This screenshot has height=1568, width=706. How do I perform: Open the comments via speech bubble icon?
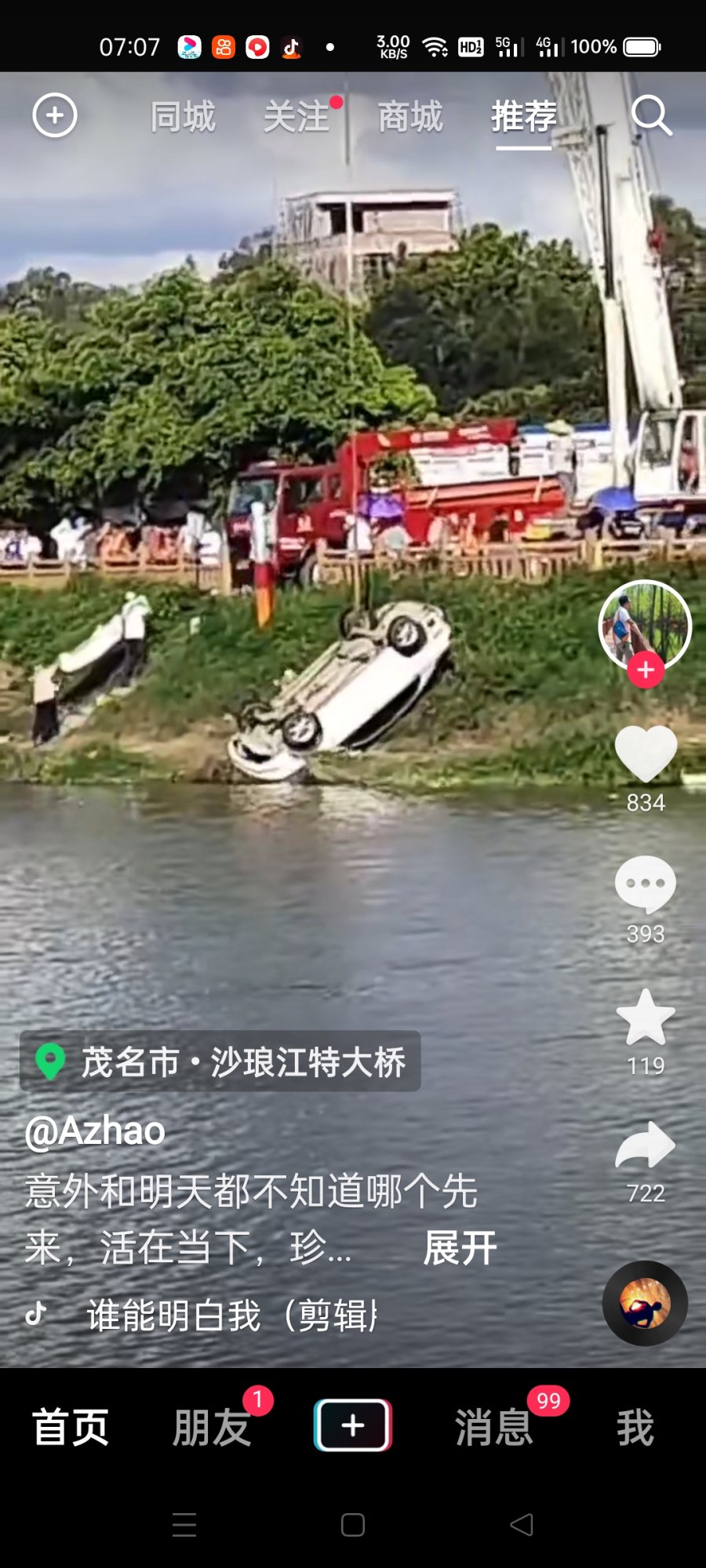(x=644, y=884)
